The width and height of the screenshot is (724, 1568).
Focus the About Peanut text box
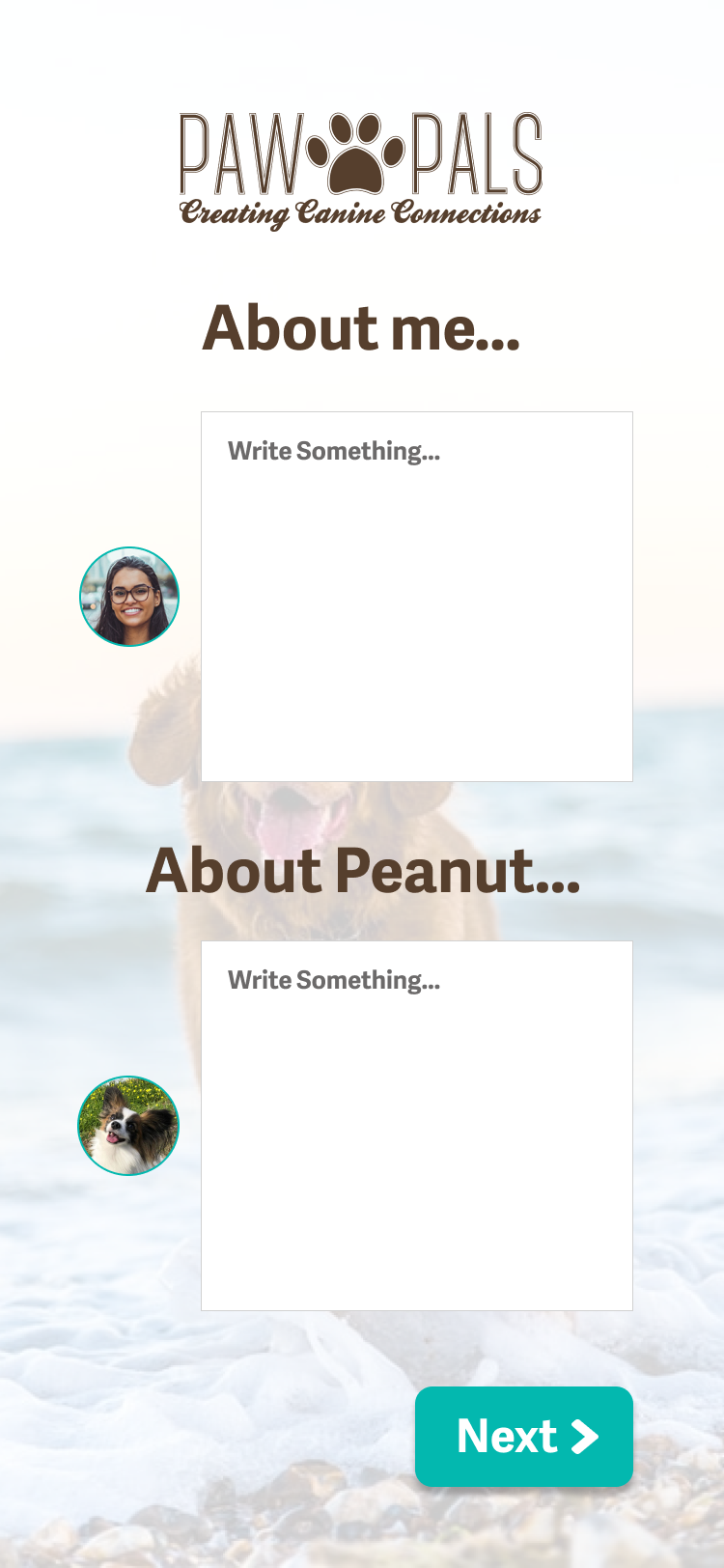pos(417,1126)
